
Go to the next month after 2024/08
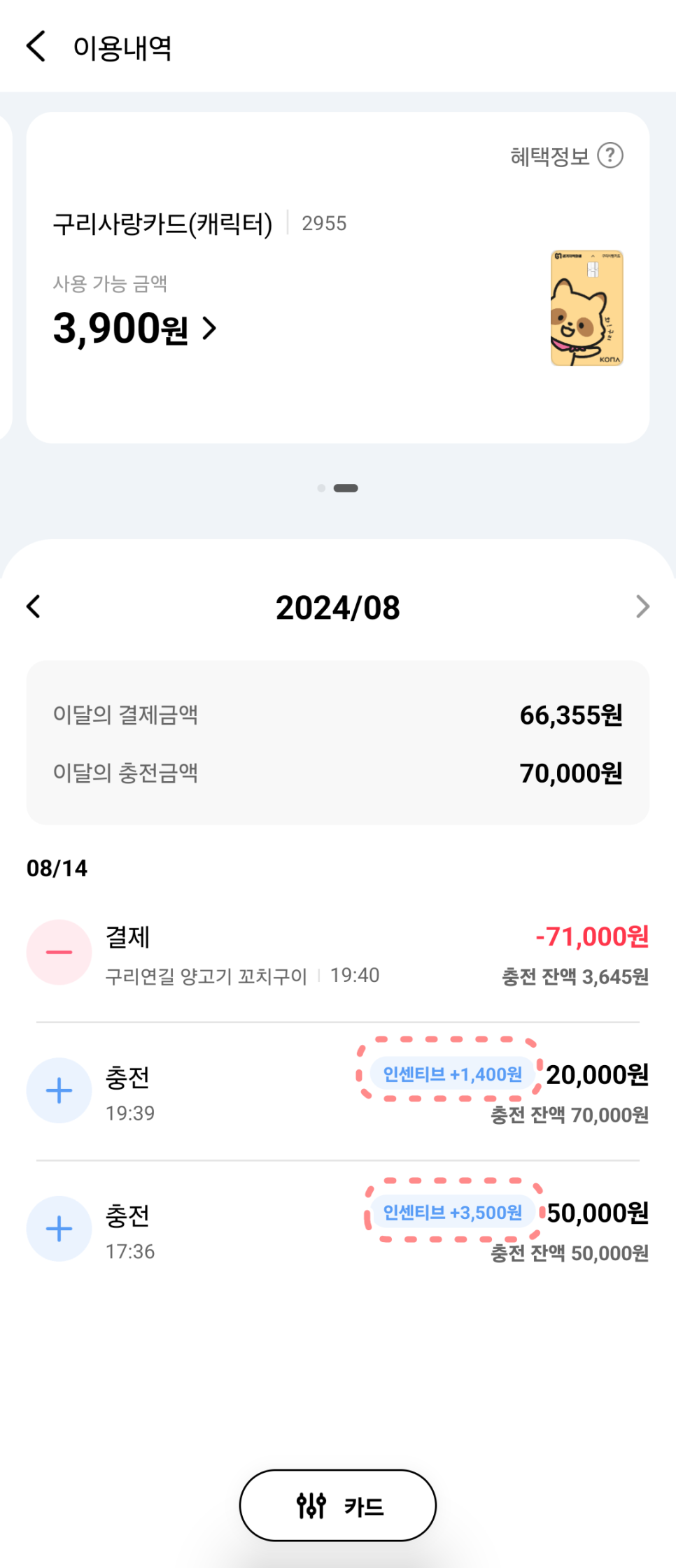pyautogui.click(x=642, y=606)
